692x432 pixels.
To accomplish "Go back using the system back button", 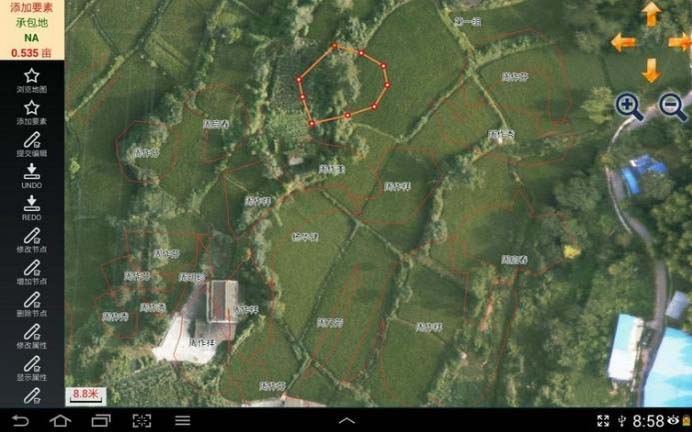I will tap(20, 421).
